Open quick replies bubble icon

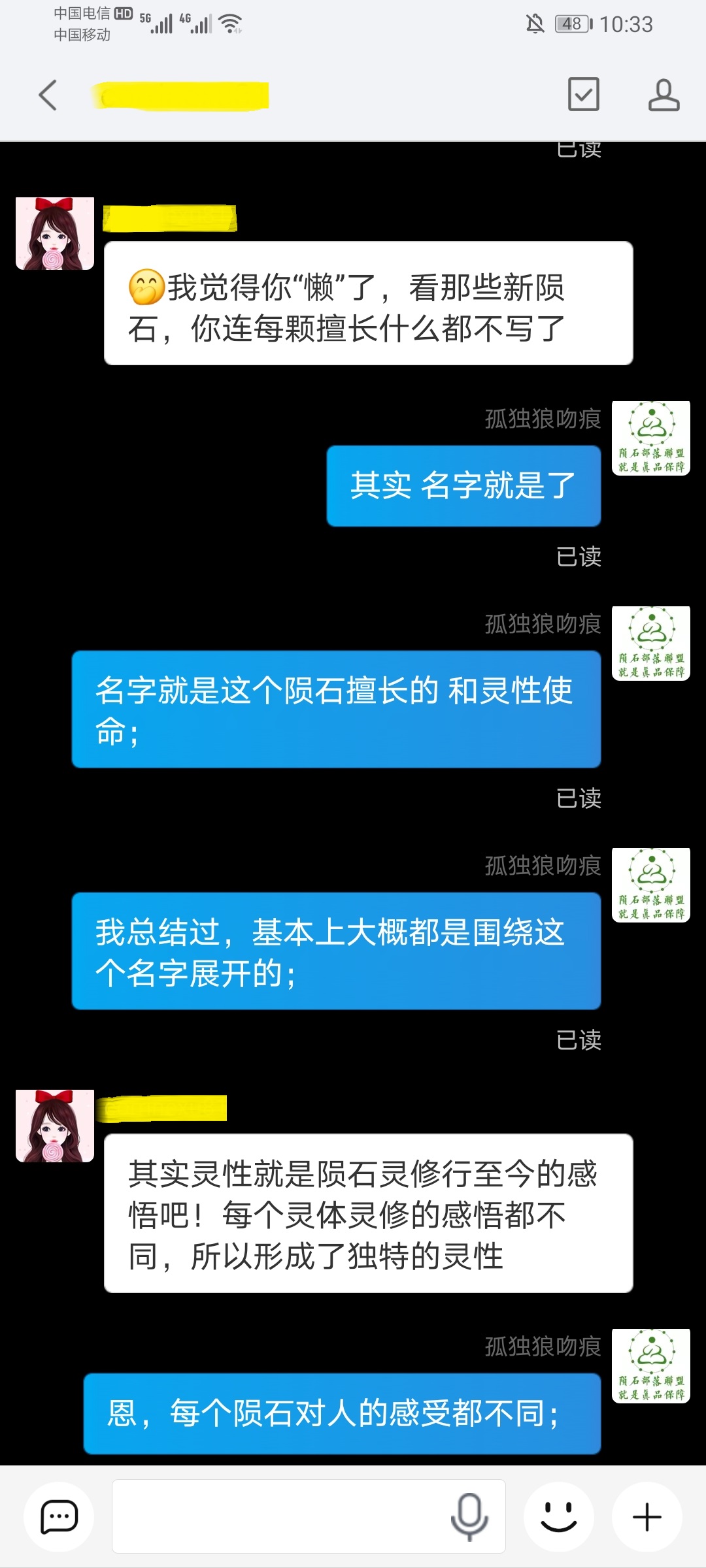pos(59,1517)
